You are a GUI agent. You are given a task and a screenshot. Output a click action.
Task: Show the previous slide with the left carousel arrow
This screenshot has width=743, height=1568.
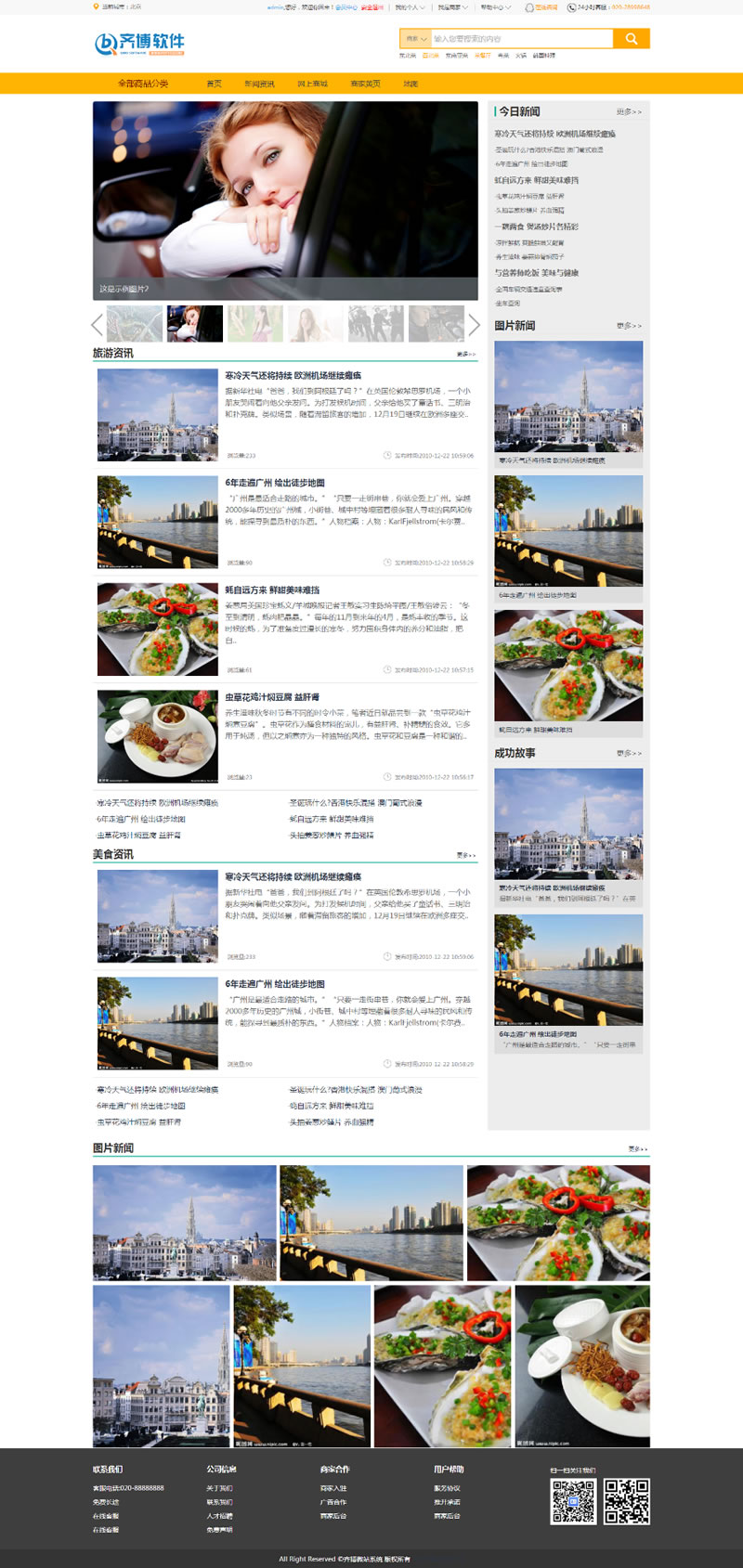point(97,324)
